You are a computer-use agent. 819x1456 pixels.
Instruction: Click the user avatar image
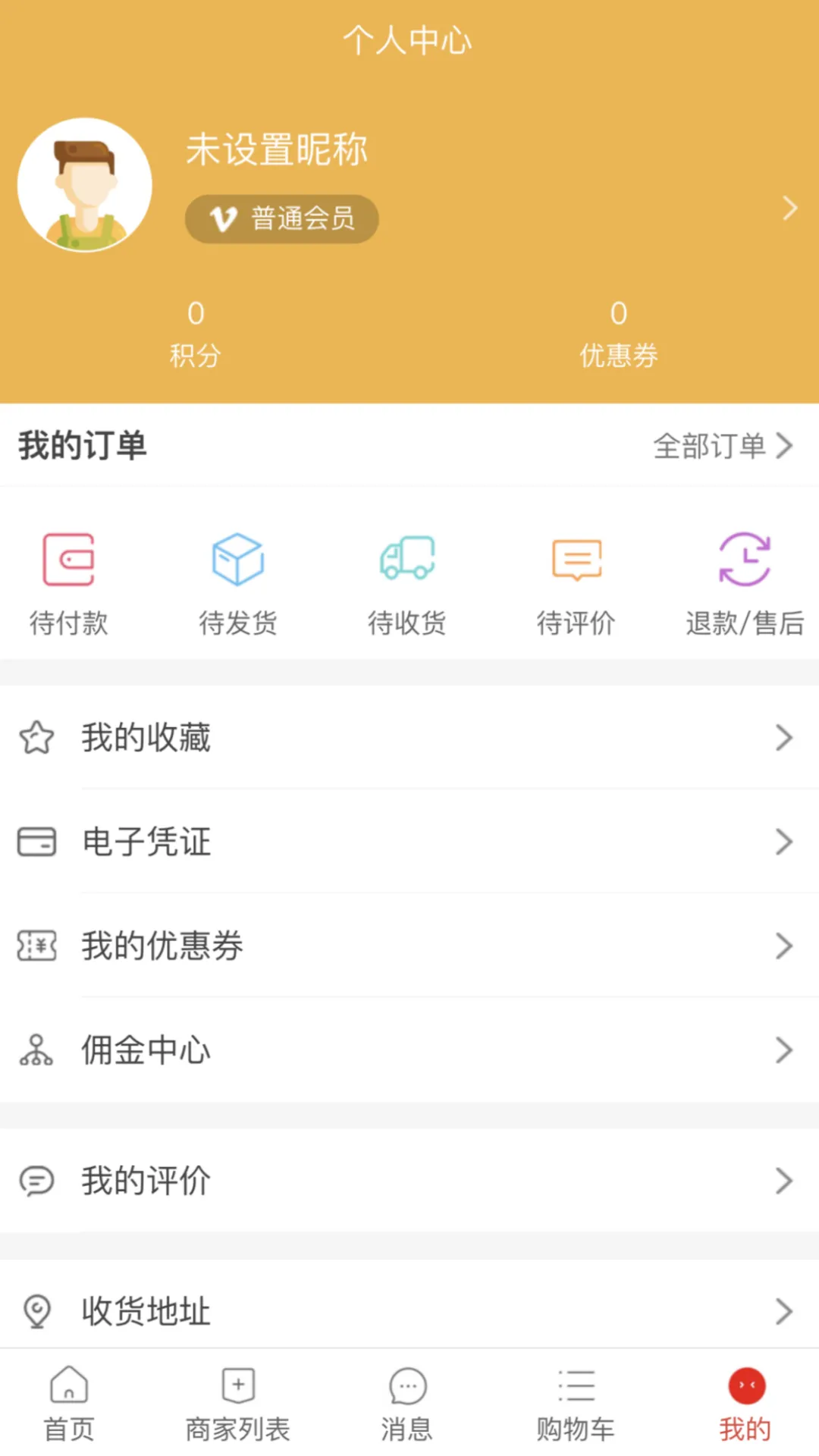tap(85, 184)
